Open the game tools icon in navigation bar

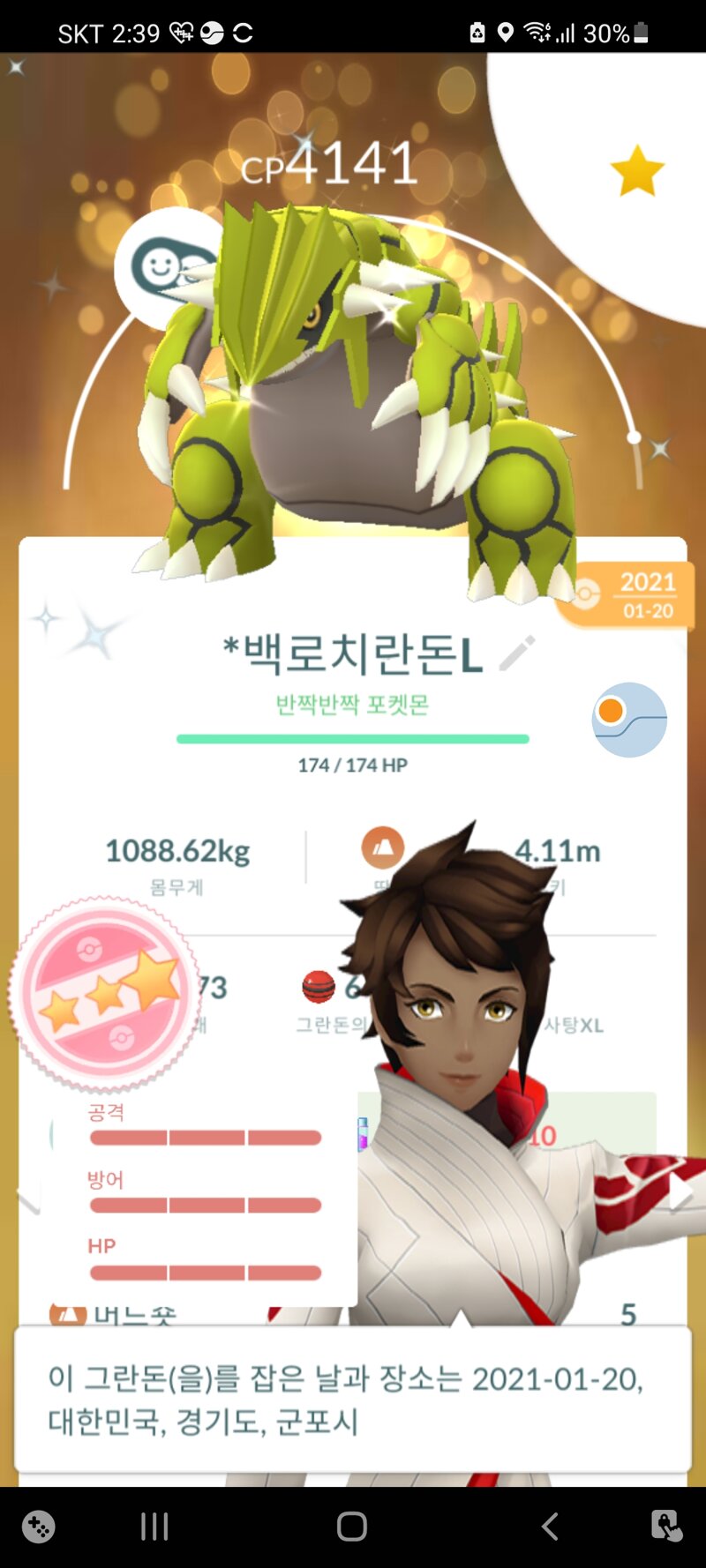click(x=39, y=1527)
